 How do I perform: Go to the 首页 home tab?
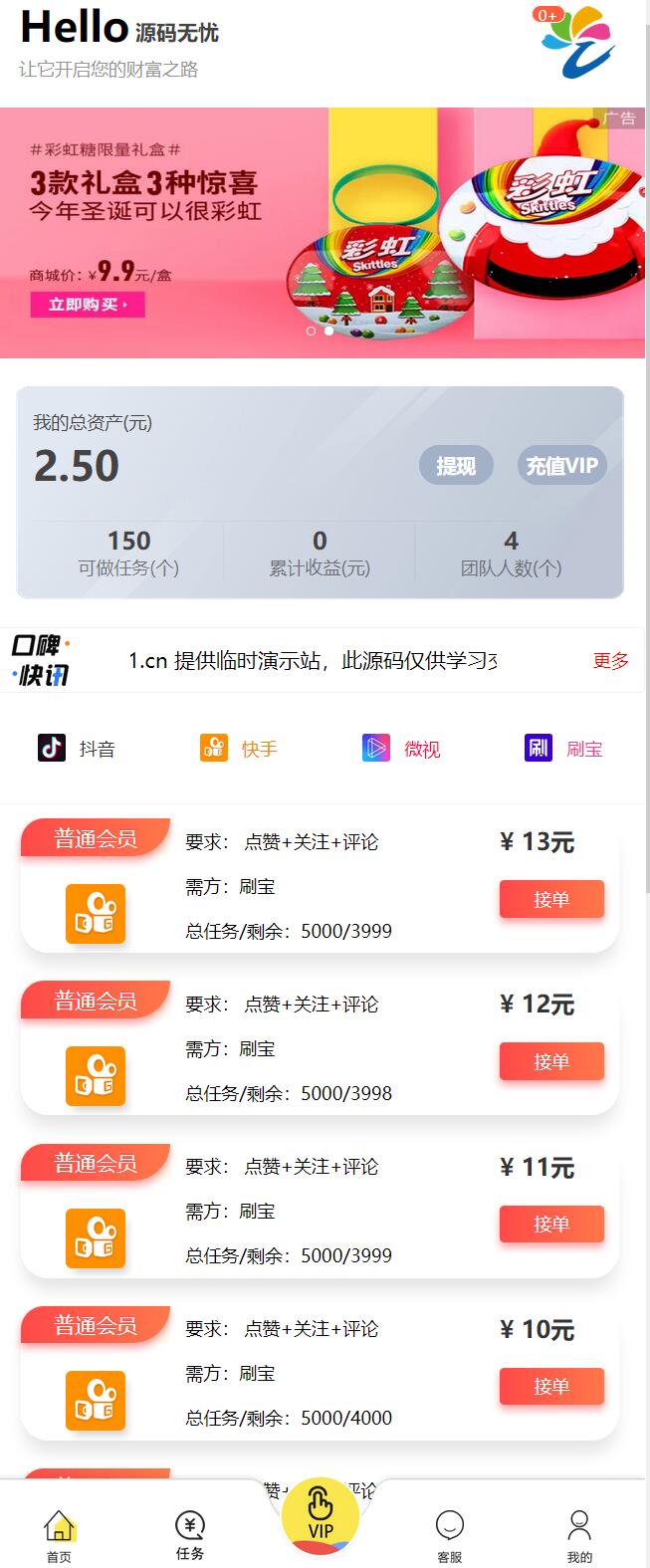[59, 1535]
